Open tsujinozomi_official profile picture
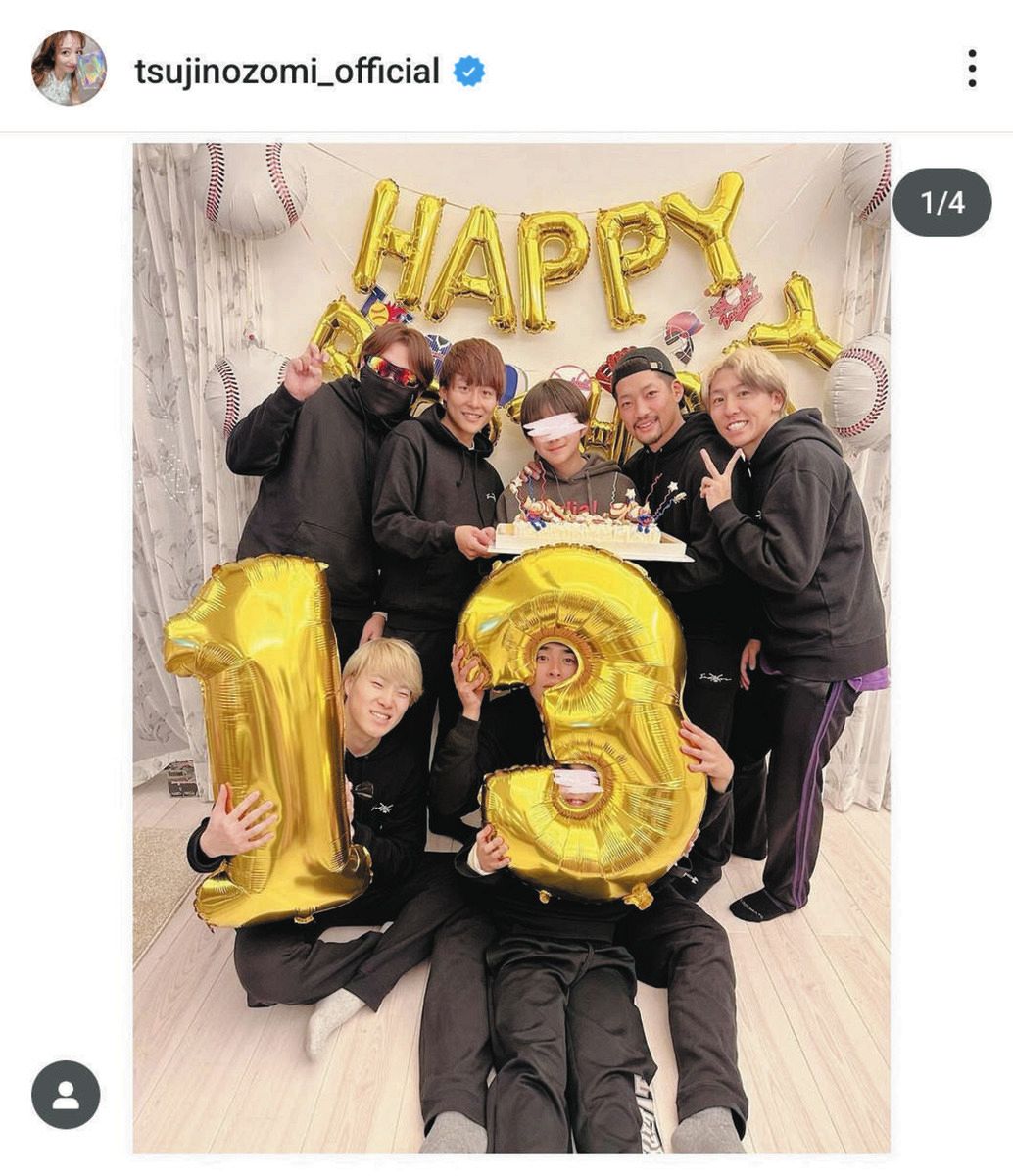This screenshot has height=1176, width=1013. [x=69, y=69]
